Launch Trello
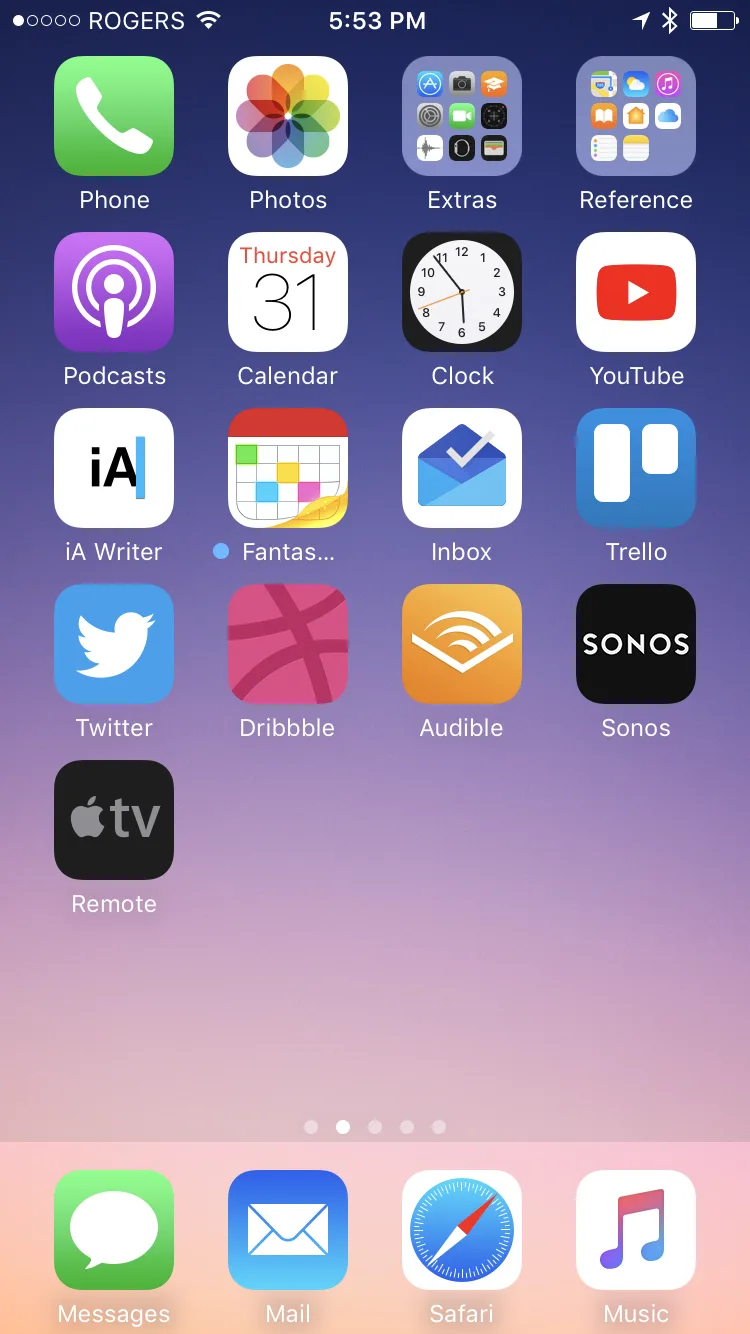This screenshot has width=750, height=1334. point(636,468)
